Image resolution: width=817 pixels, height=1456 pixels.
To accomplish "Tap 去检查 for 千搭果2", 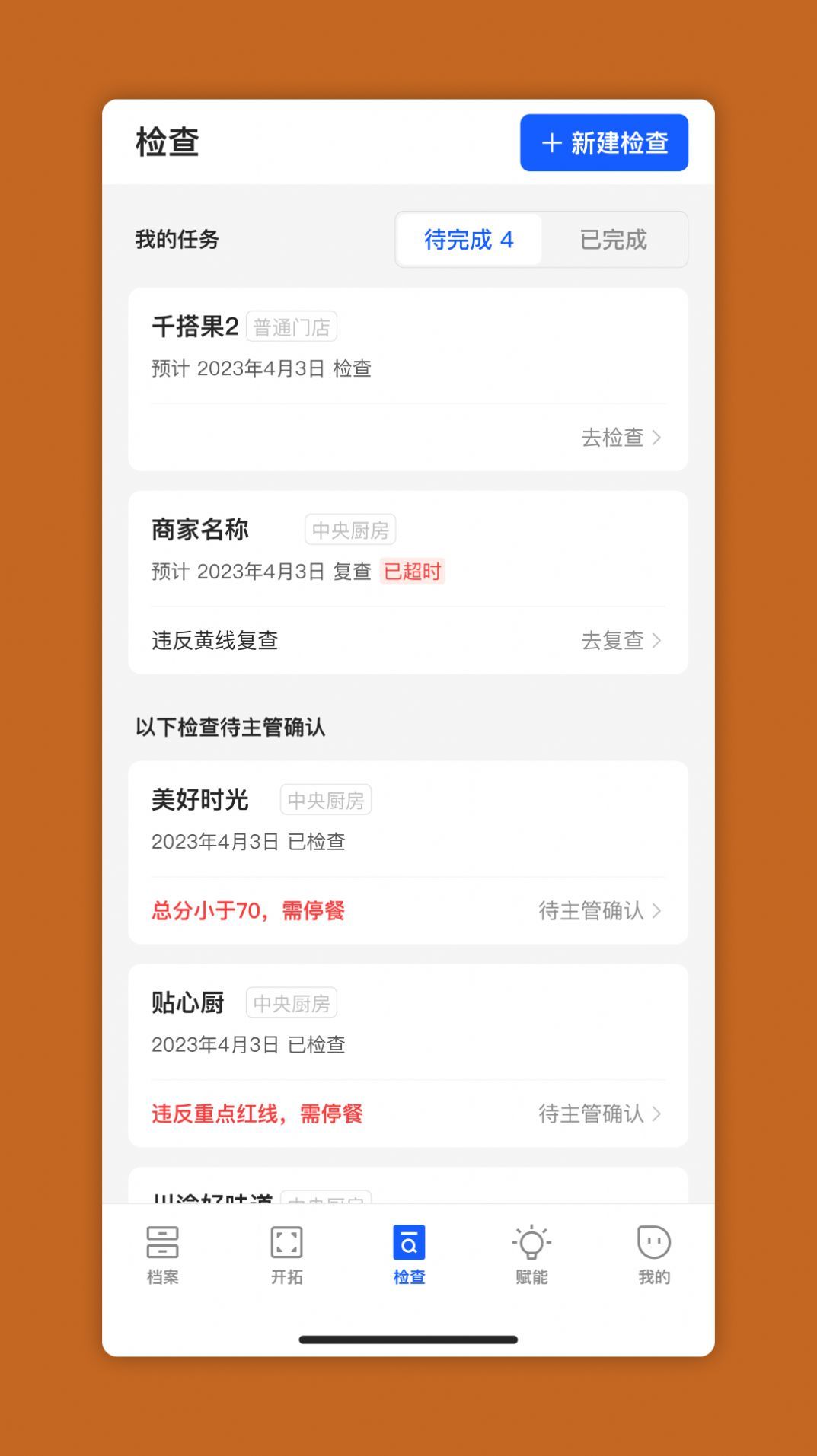I will [621, 438].
